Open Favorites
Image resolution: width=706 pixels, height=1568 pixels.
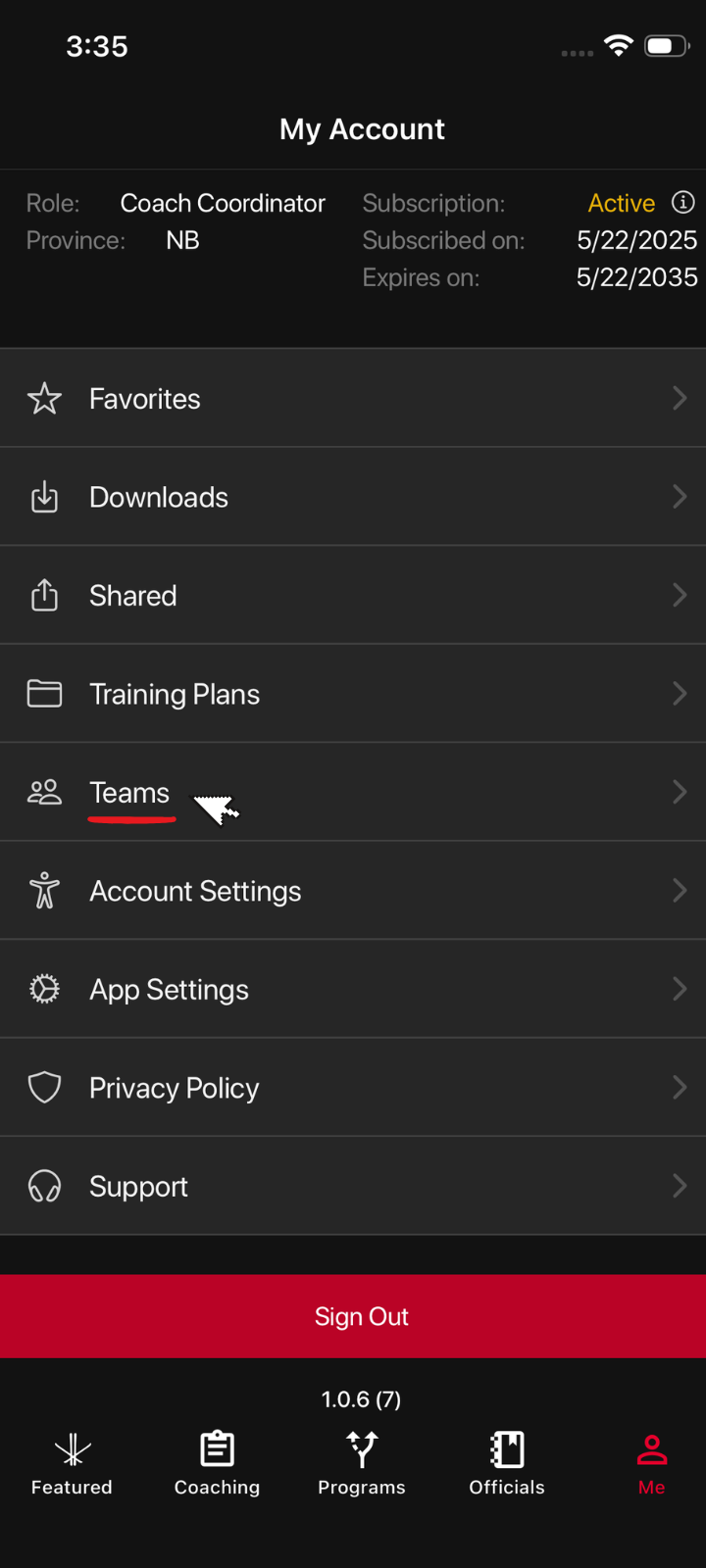tap(353, 399)
